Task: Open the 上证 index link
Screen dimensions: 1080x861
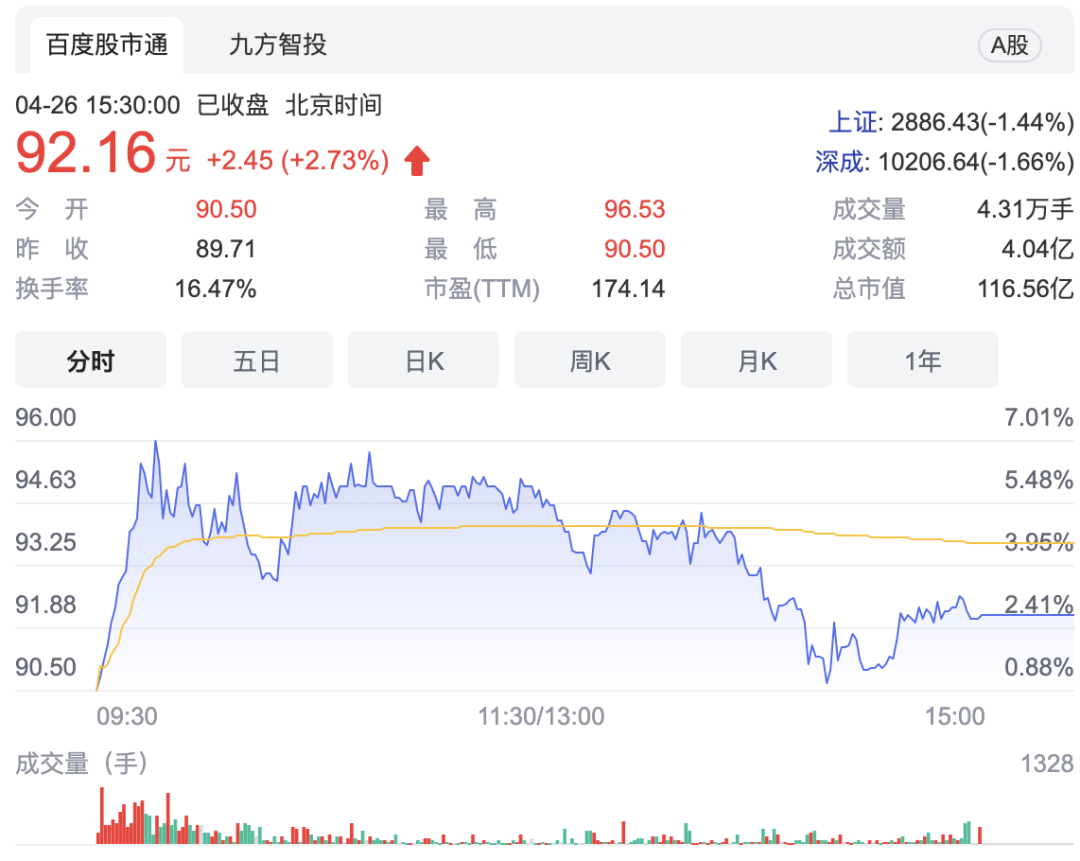Action: [x=853, y=123]
